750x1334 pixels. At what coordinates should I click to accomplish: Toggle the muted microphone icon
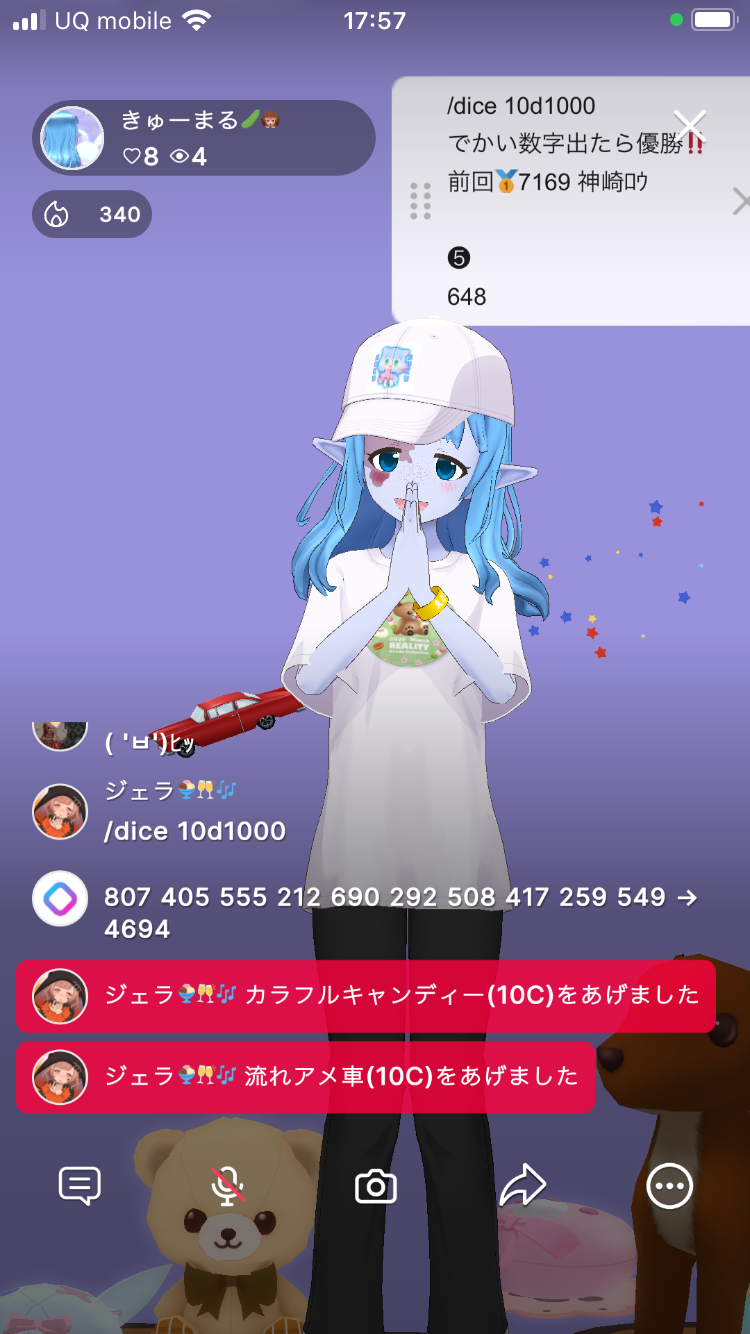(228, 1186)
